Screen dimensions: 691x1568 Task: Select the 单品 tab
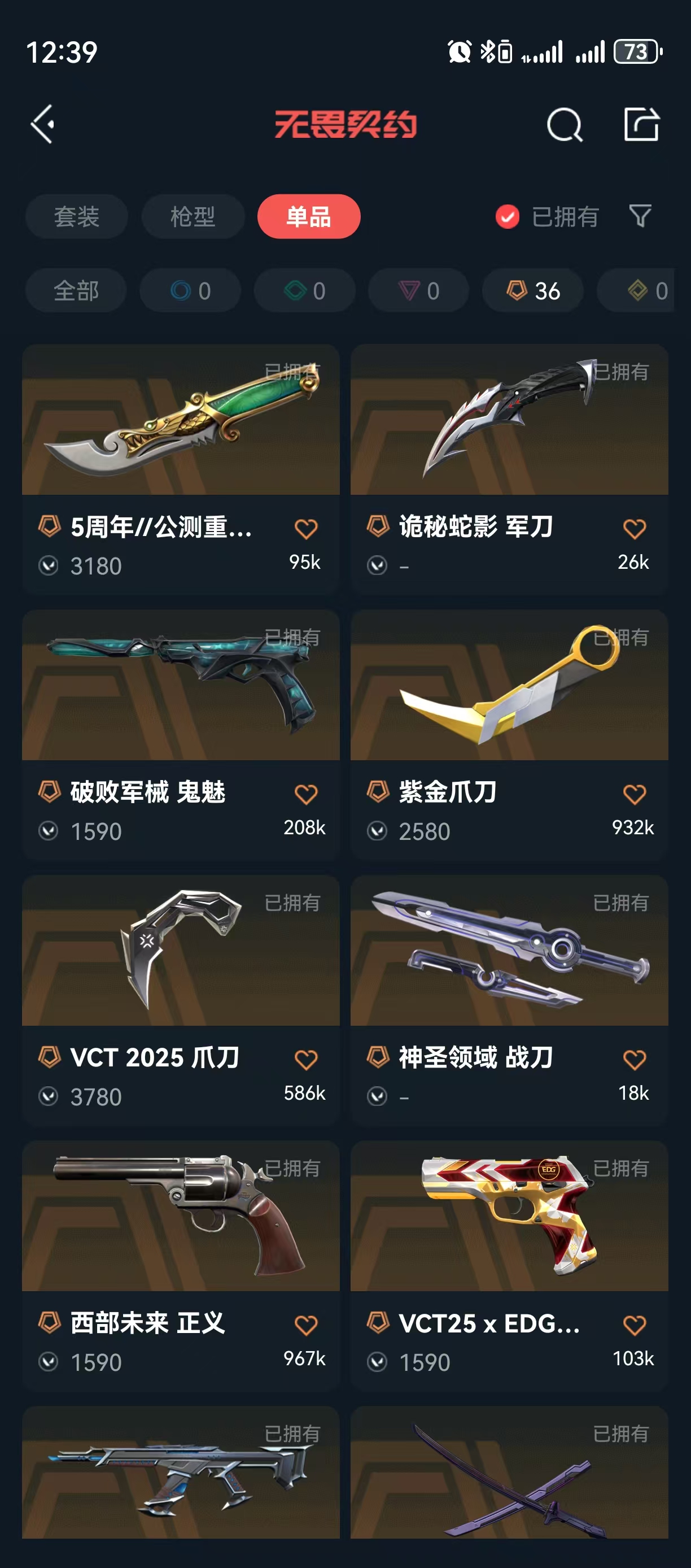pos(308,217)
